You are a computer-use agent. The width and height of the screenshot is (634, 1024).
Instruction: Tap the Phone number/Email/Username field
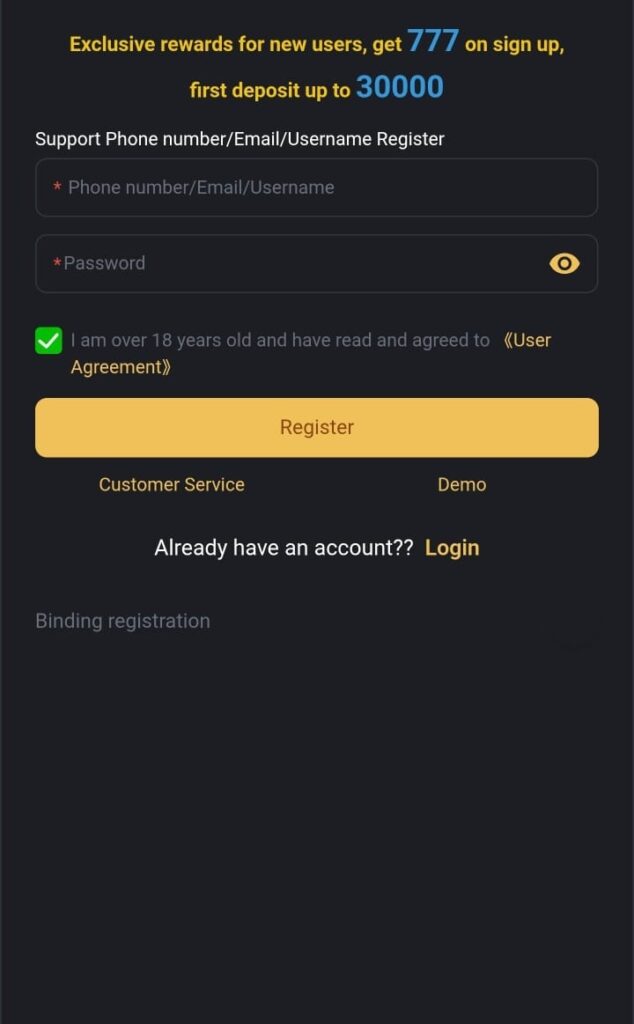pyautogui.click(x=316, y=188)
